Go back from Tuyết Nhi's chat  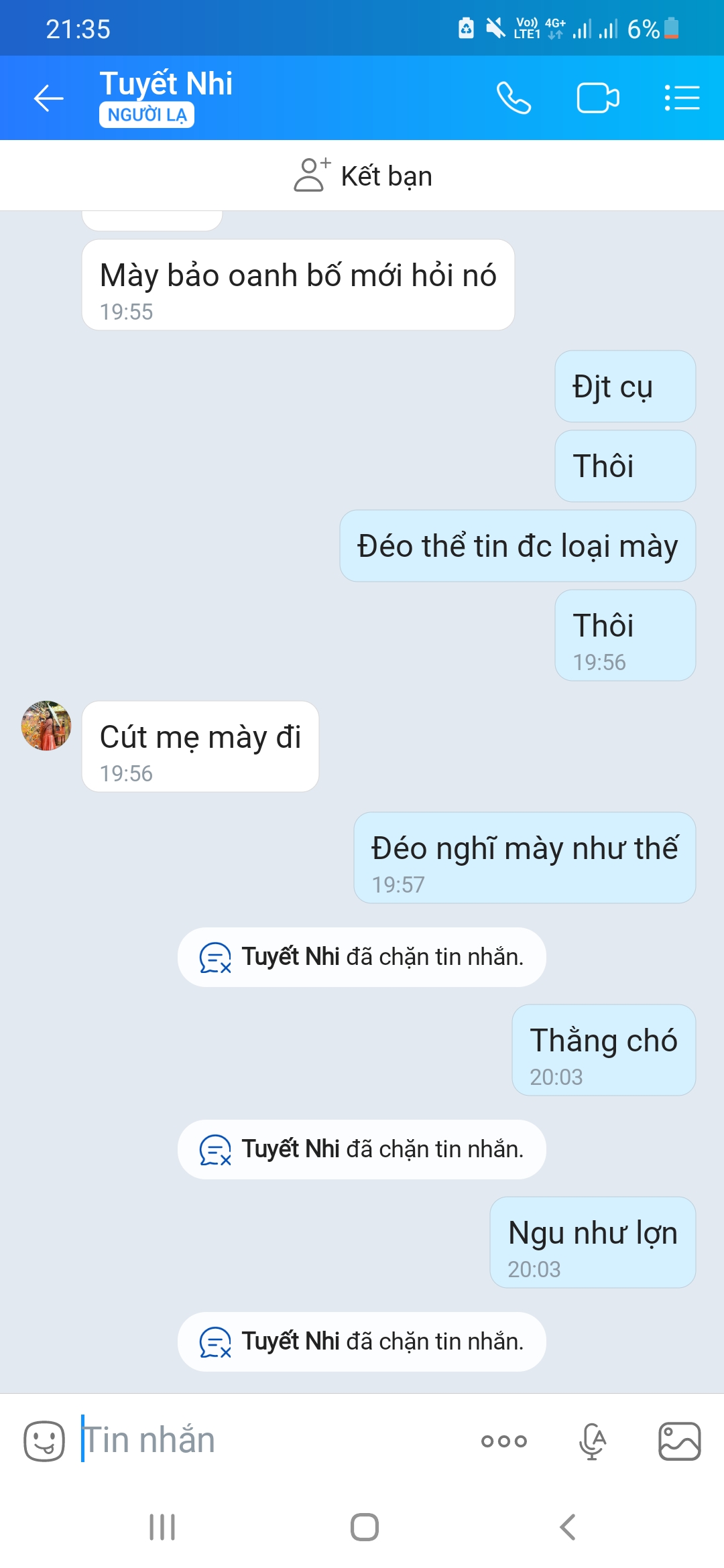(48, 99)
